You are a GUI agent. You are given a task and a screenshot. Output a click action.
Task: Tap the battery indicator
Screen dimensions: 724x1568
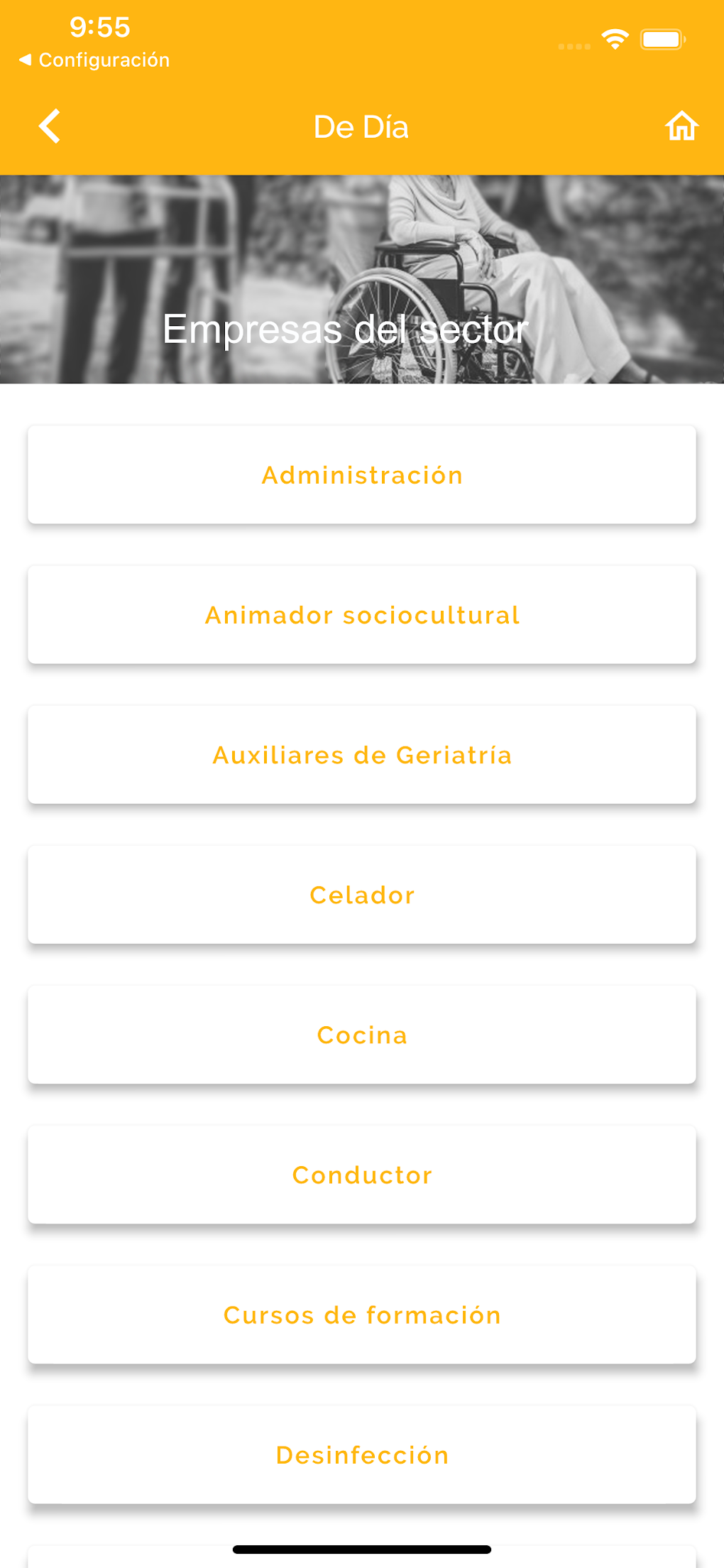[659, 40]
